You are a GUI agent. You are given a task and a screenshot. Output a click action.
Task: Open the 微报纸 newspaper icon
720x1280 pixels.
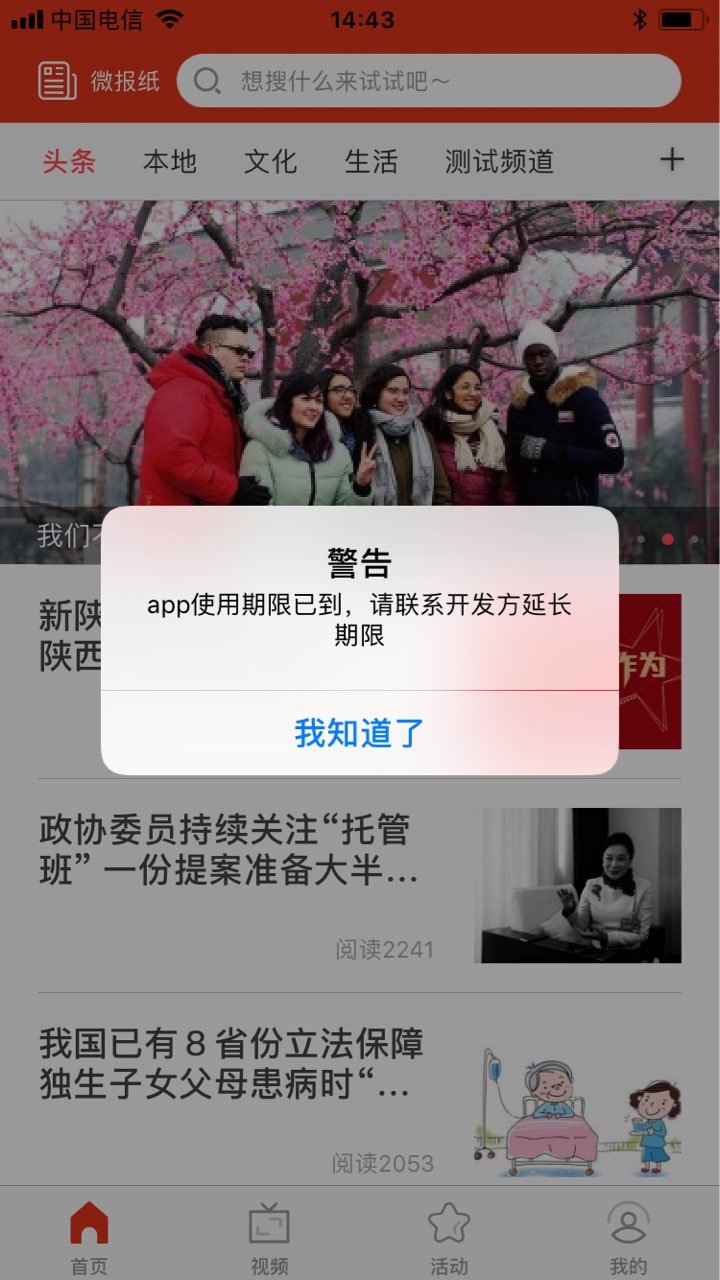[58, 81]
